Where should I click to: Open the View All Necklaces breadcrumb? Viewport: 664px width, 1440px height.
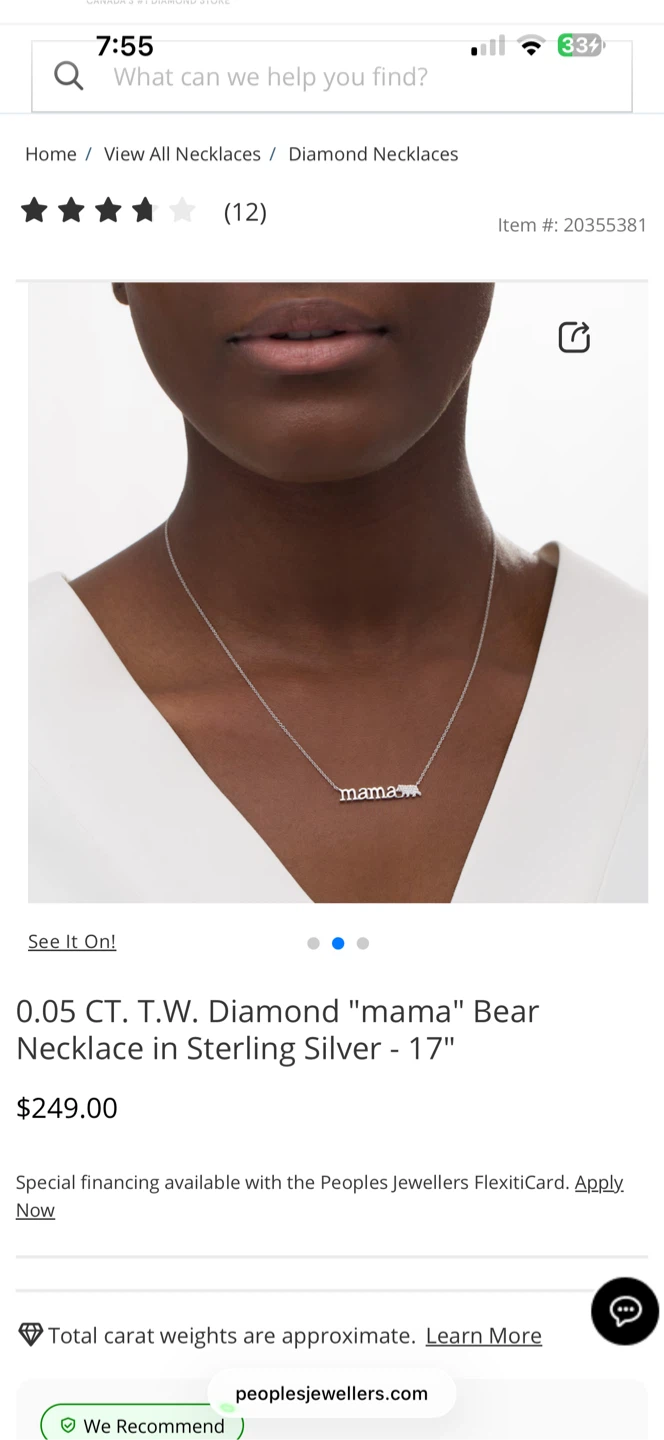182,154
